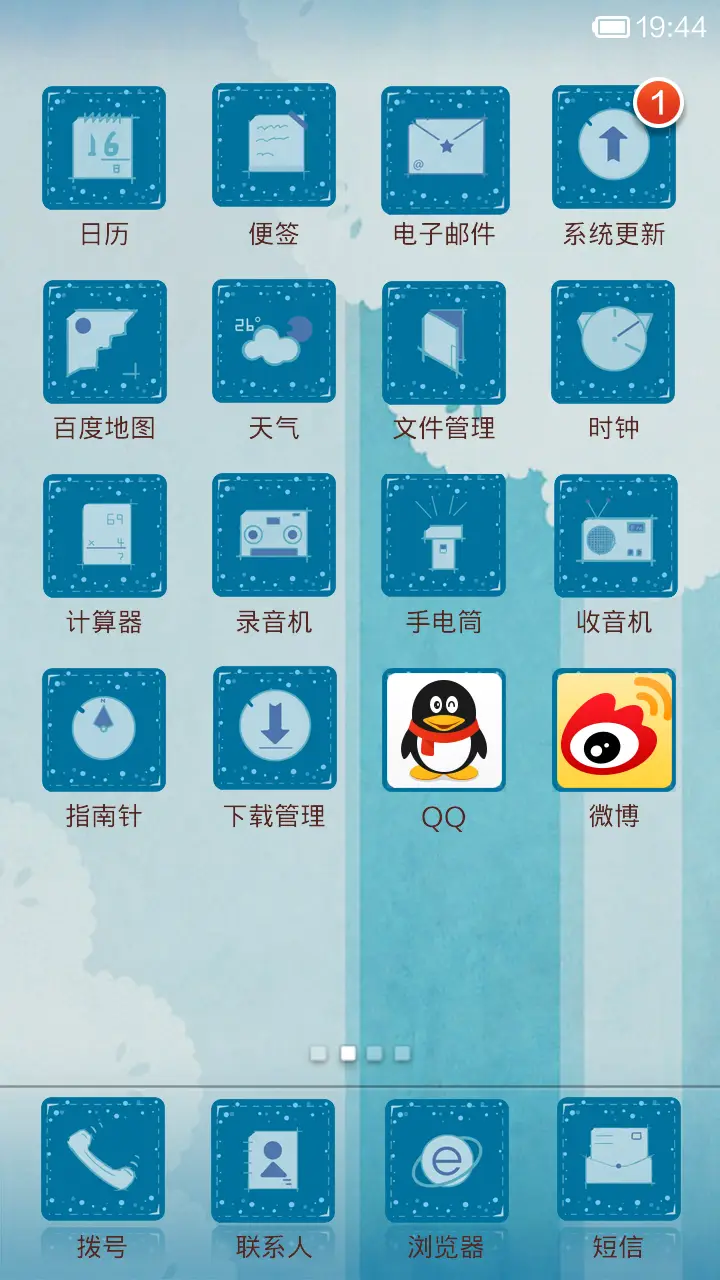Screen dimensions: 720x1280
Task: Open the Clock (时钟) app
Action: coord(614,341)
